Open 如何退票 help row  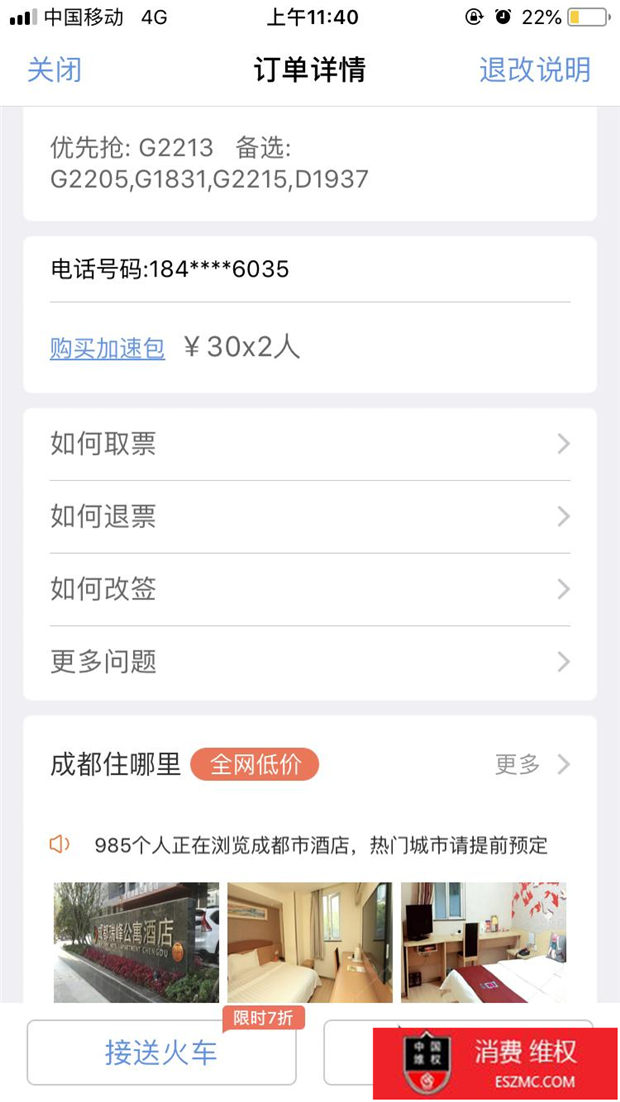(x=310, y=517)
